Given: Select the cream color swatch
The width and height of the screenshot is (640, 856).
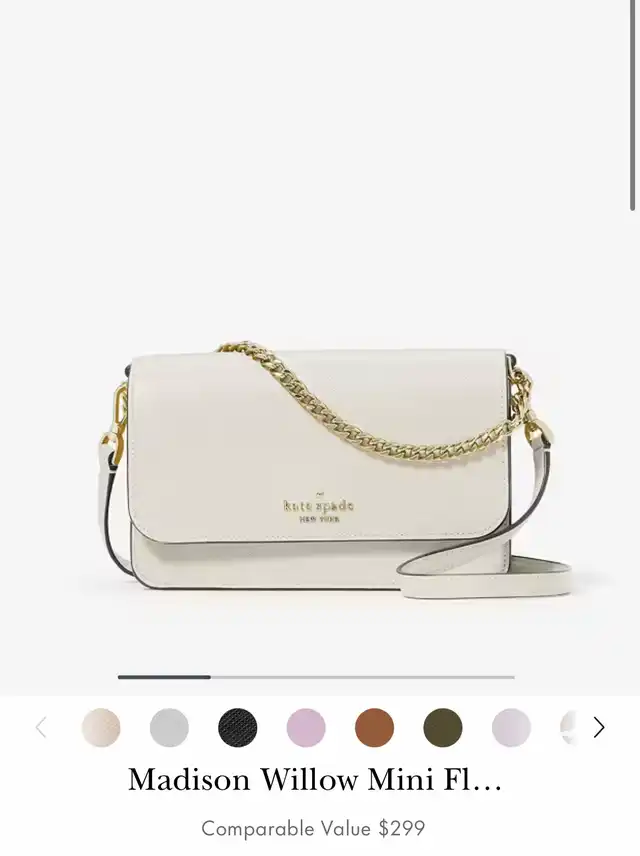Looking at the screenshot, I should [x=101, y=727].
